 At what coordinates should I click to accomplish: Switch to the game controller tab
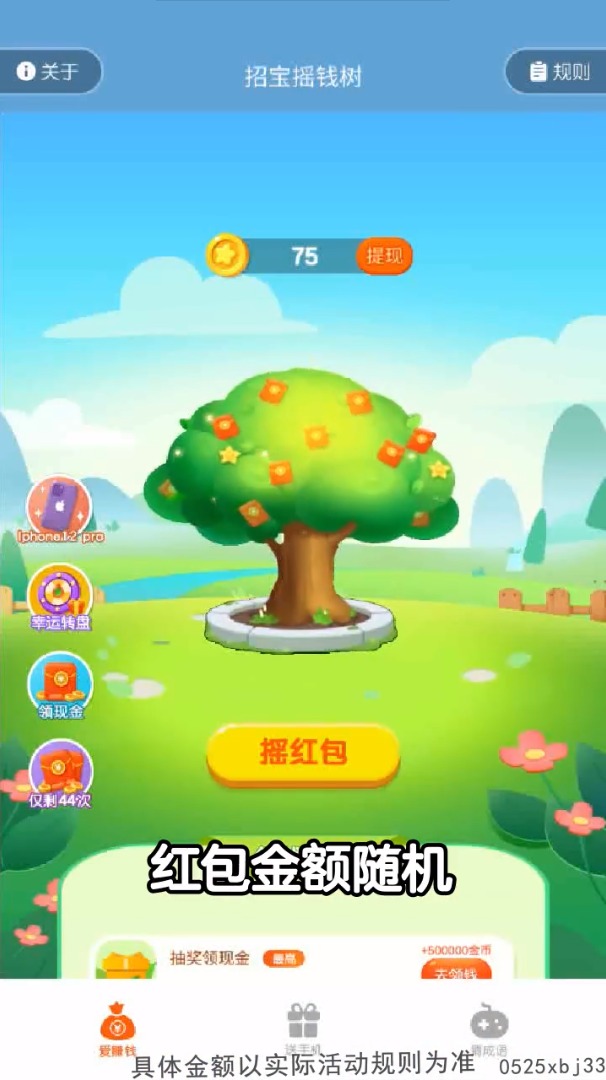tap(489, 1023)
